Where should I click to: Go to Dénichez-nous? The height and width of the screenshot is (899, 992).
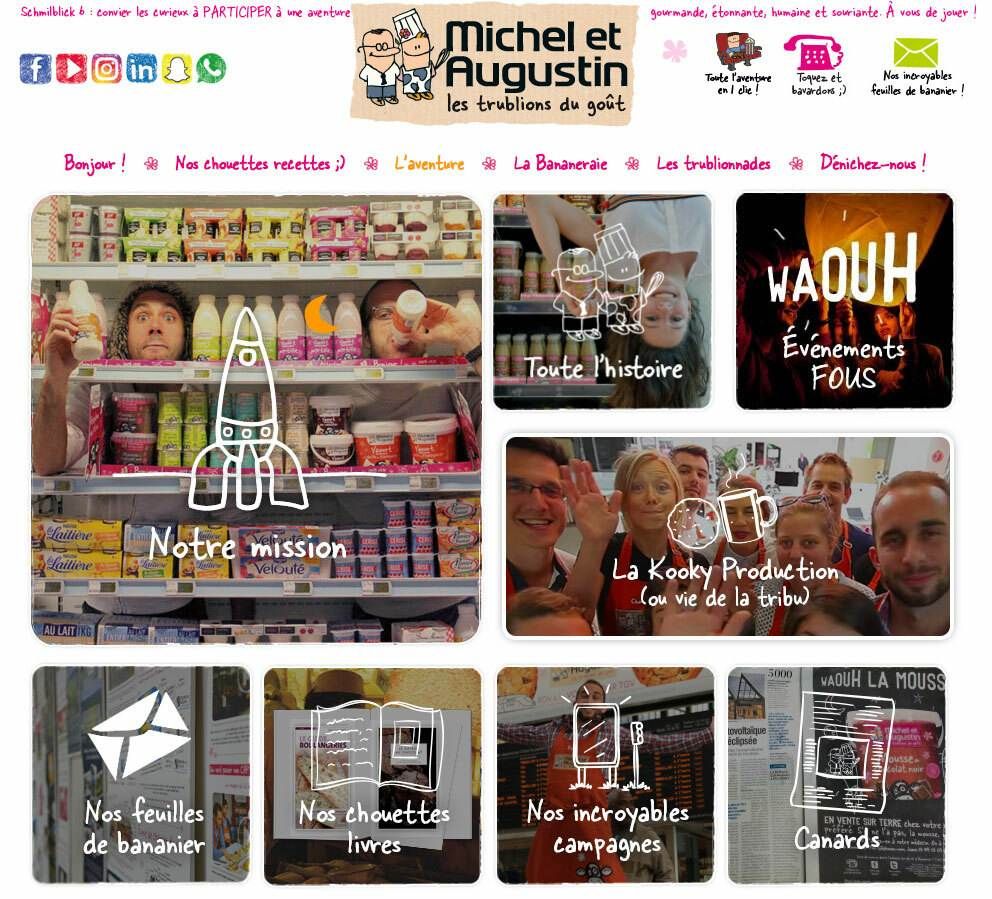[x=872, y=163]
